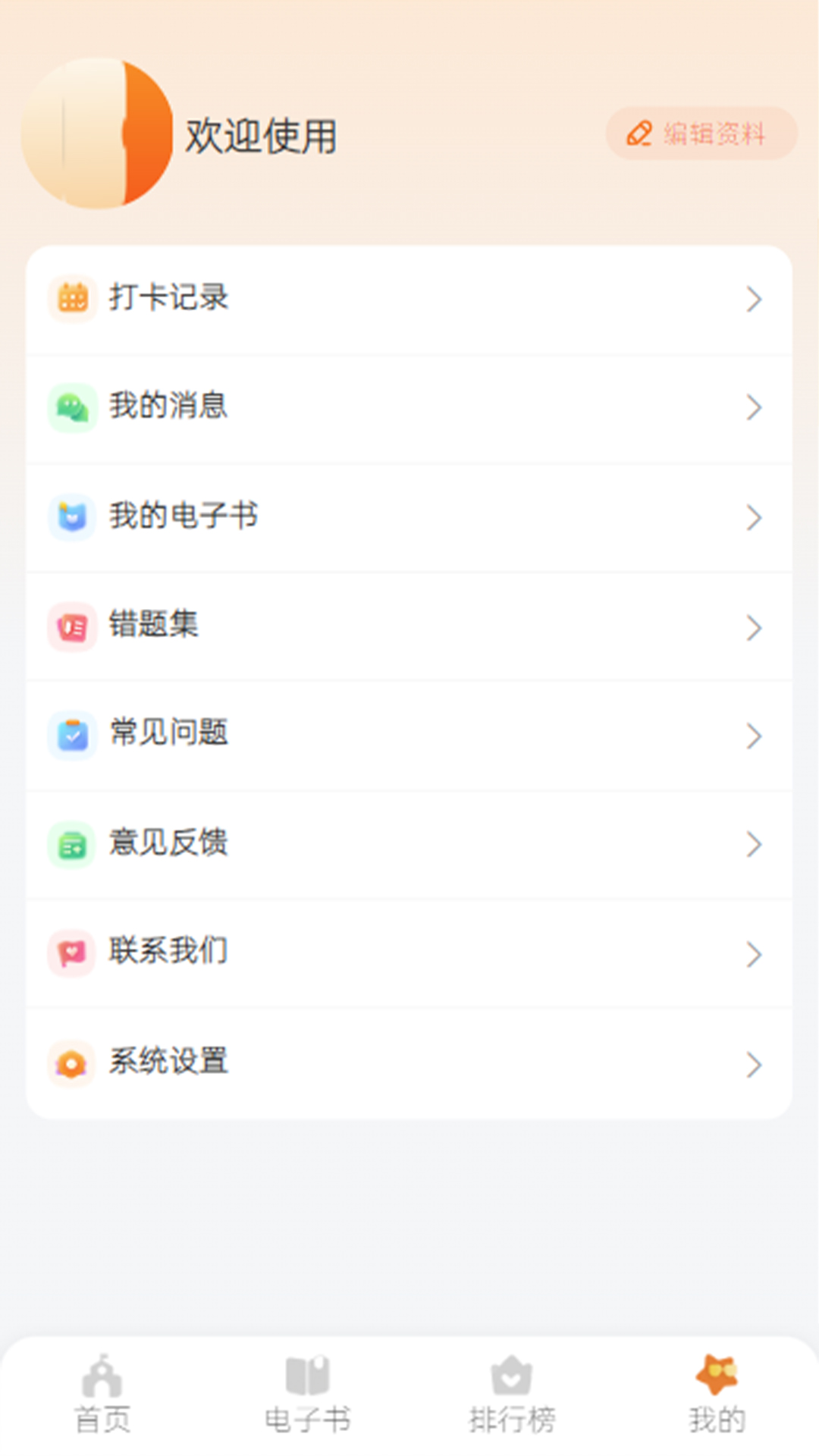819x1456 pixels.
Task: Open 常见问题 FAQ row
Action: point(409,734)
